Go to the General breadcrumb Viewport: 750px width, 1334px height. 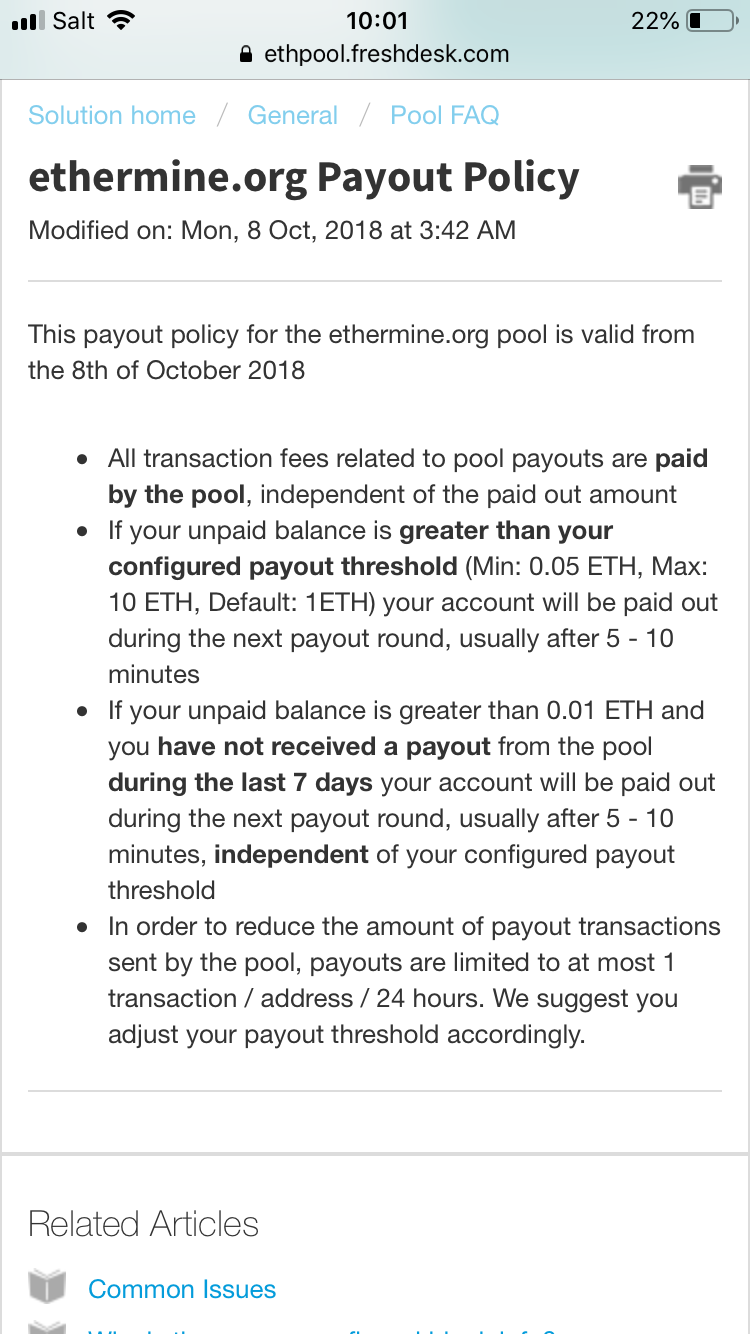[x=292, y=115]
